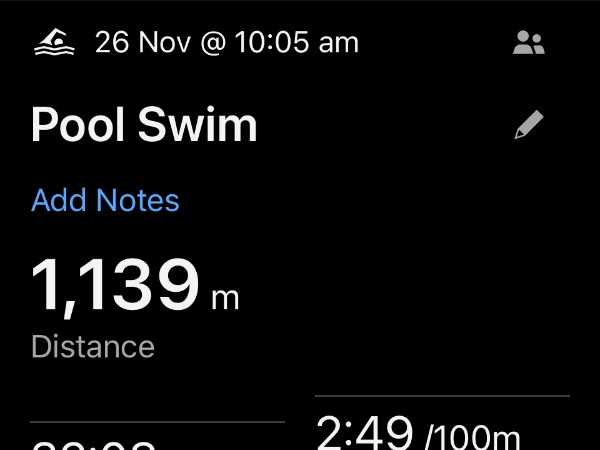Open the people sharing icon

[x=528, y=43]
